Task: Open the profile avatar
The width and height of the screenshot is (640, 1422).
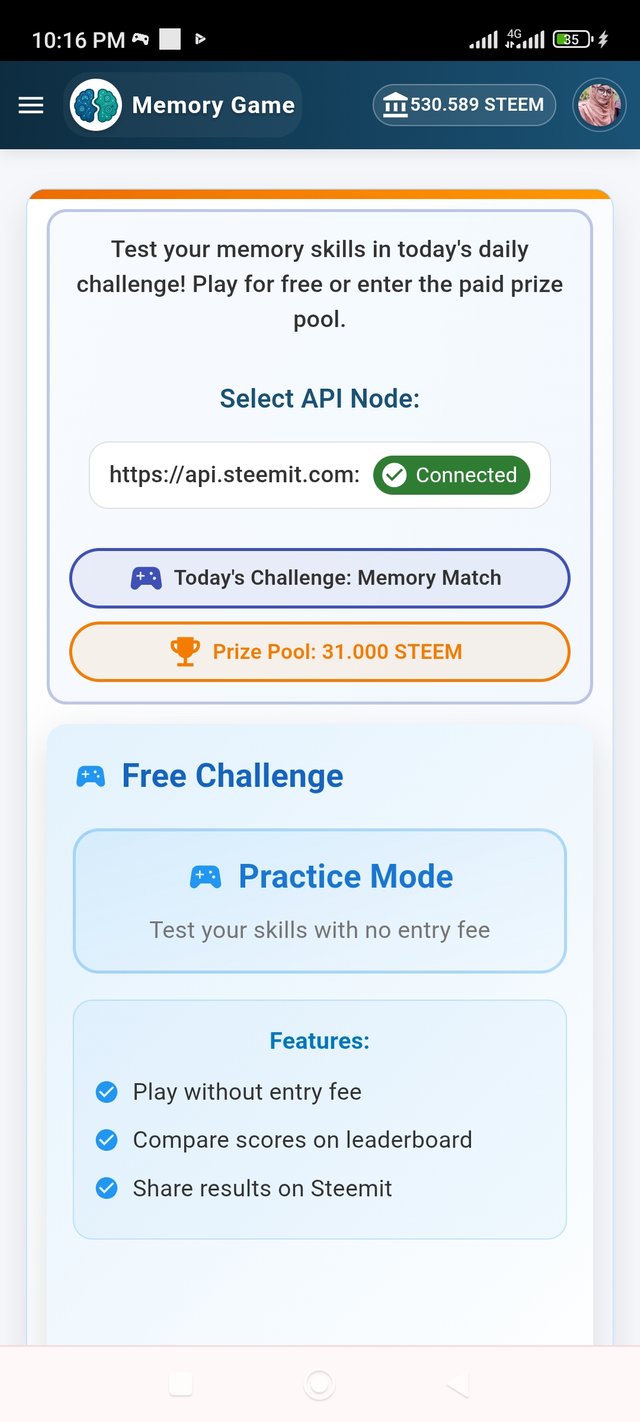Action: click(599, 105)
